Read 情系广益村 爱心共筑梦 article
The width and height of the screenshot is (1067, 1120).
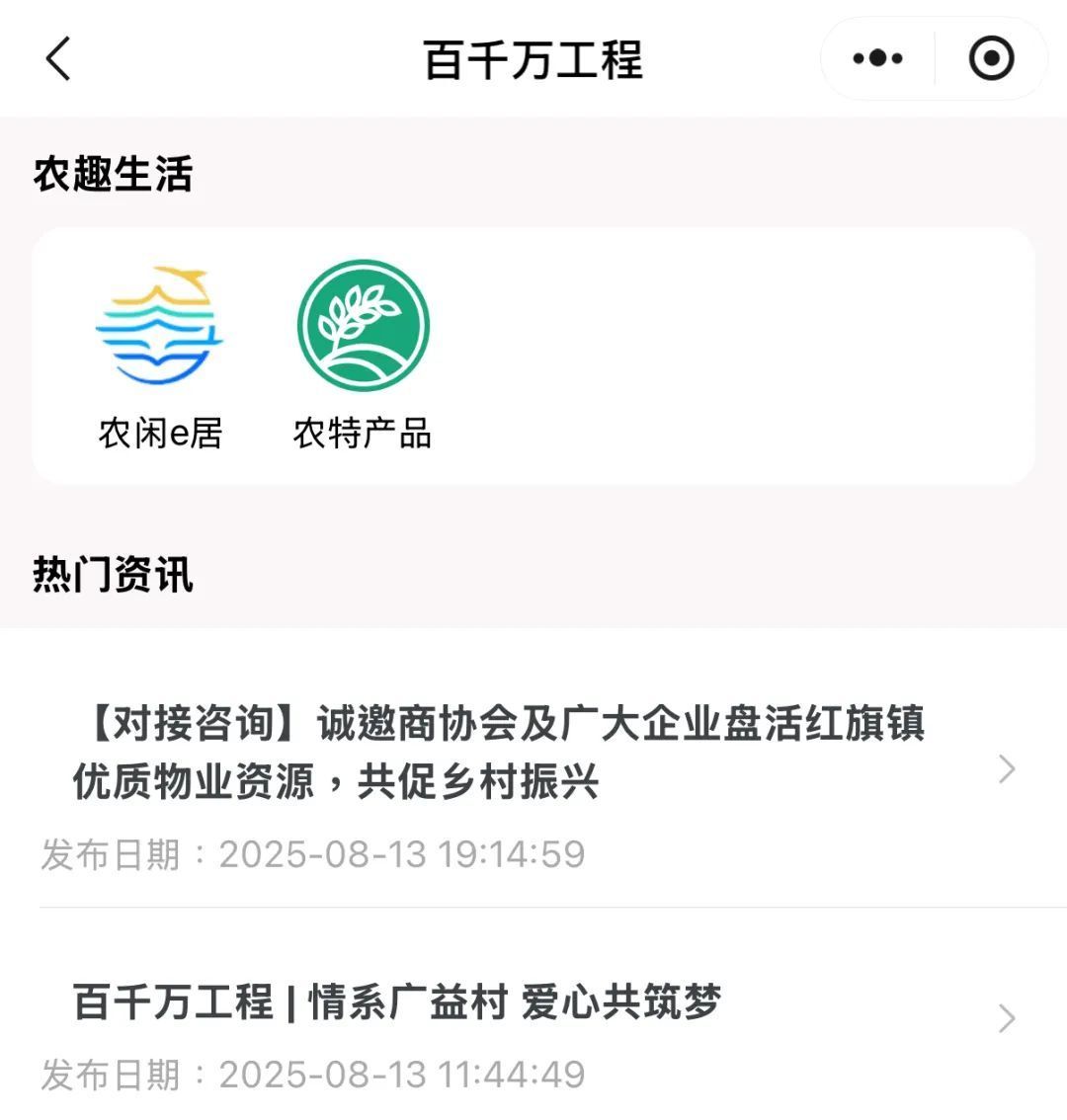tap(397, 1002)
